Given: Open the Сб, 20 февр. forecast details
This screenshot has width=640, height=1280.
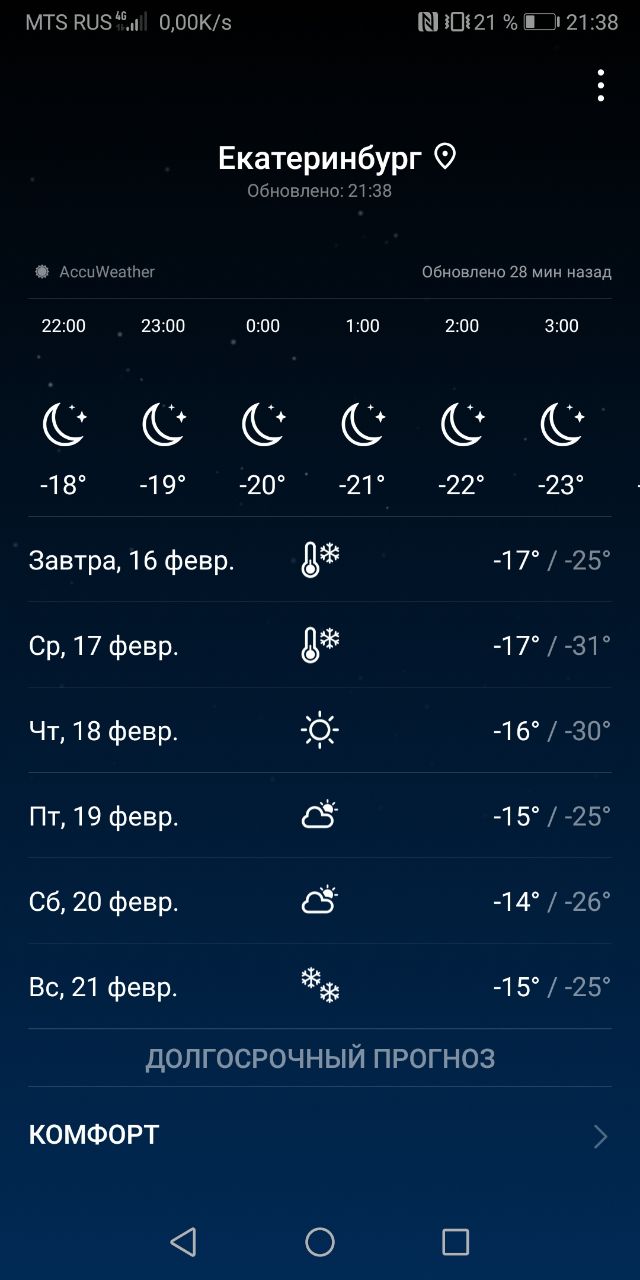Looking at the screenshot, I should (320, 901).
